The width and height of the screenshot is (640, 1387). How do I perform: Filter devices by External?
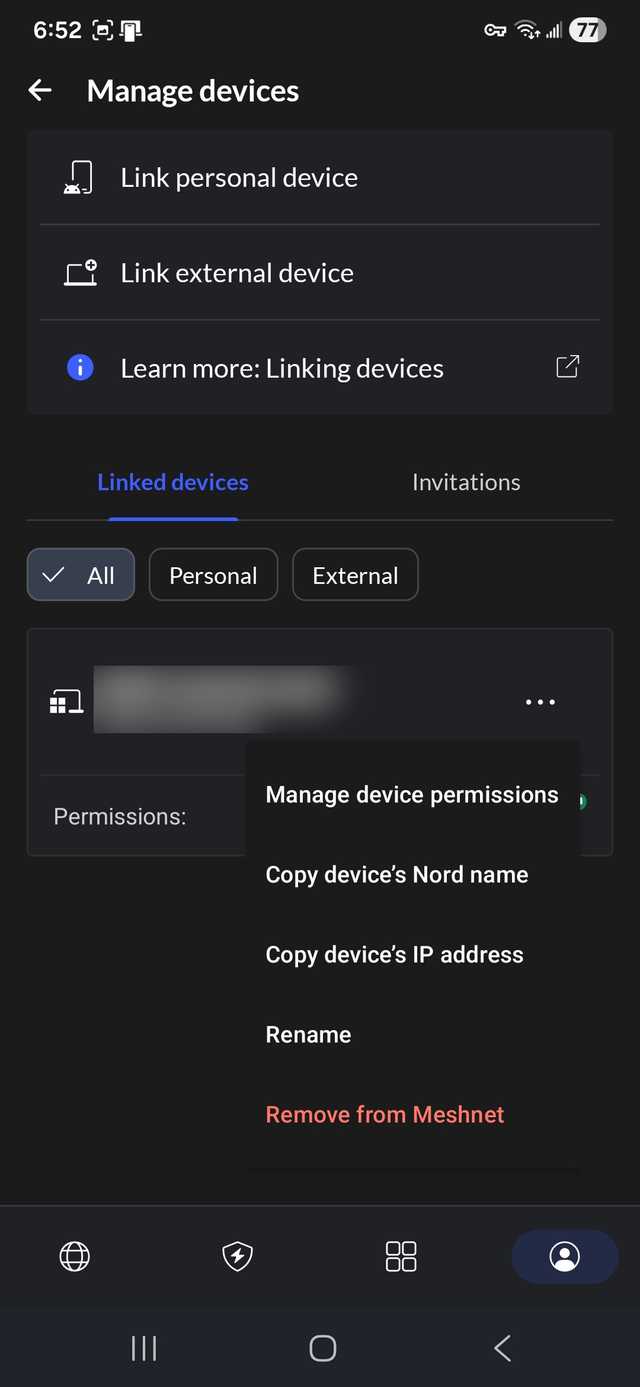355,576
